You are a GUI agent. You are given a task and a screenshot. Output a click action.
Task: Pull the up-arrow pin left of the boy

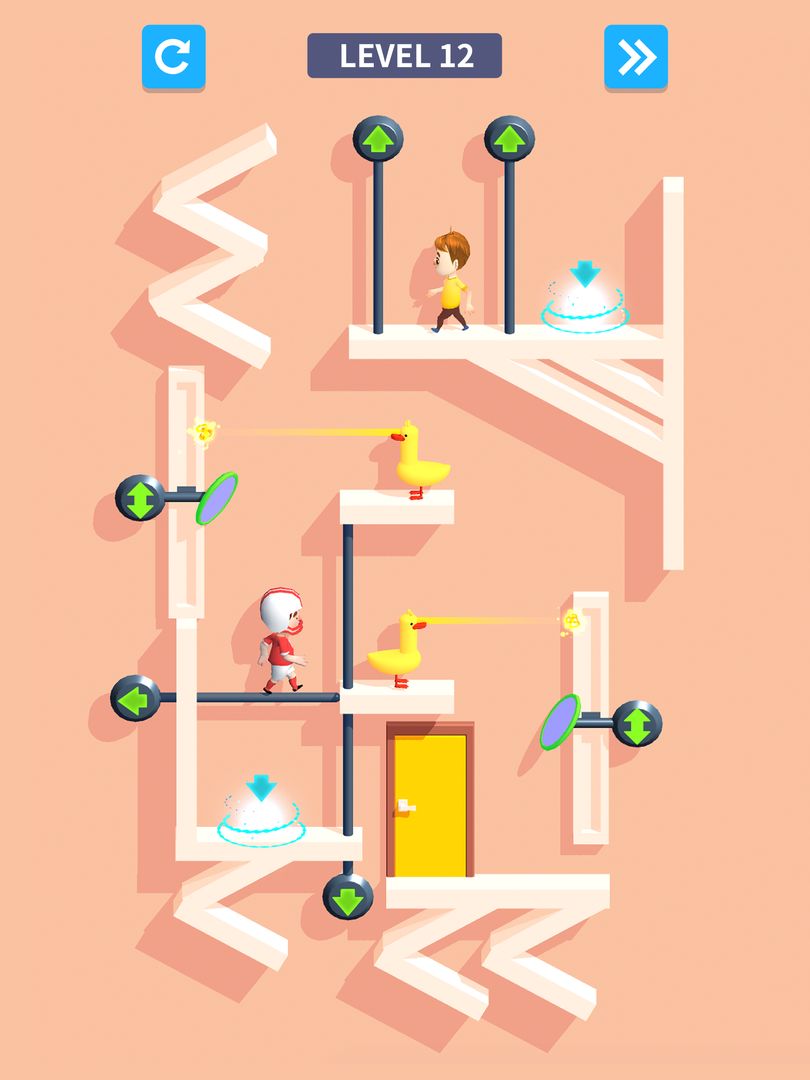[378, 139]
